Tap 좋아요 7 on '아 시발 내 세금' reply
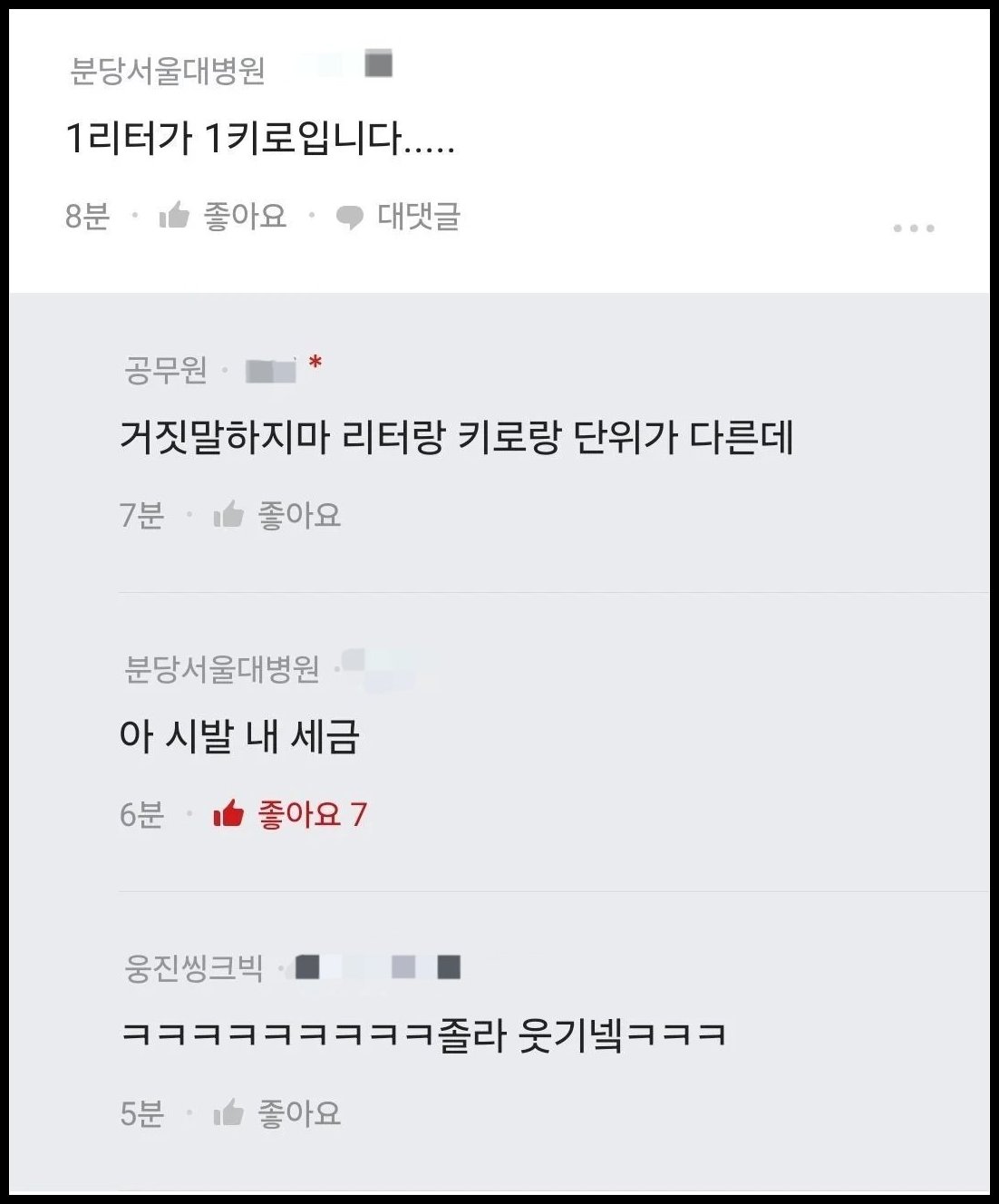This screenshot has width=999, height=1204. tap(290, 814)
